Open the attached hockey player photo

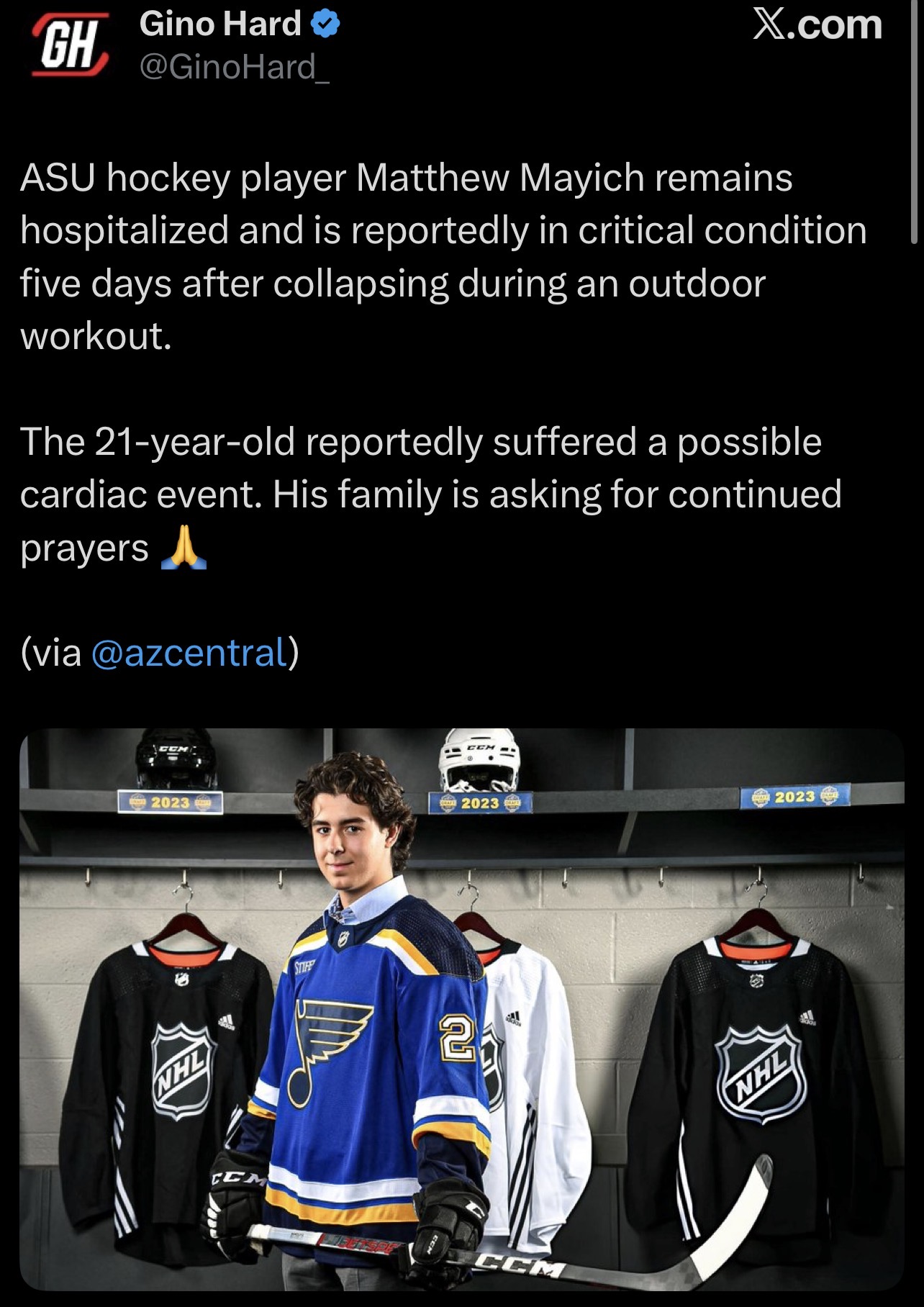[x=462, y=1009]
